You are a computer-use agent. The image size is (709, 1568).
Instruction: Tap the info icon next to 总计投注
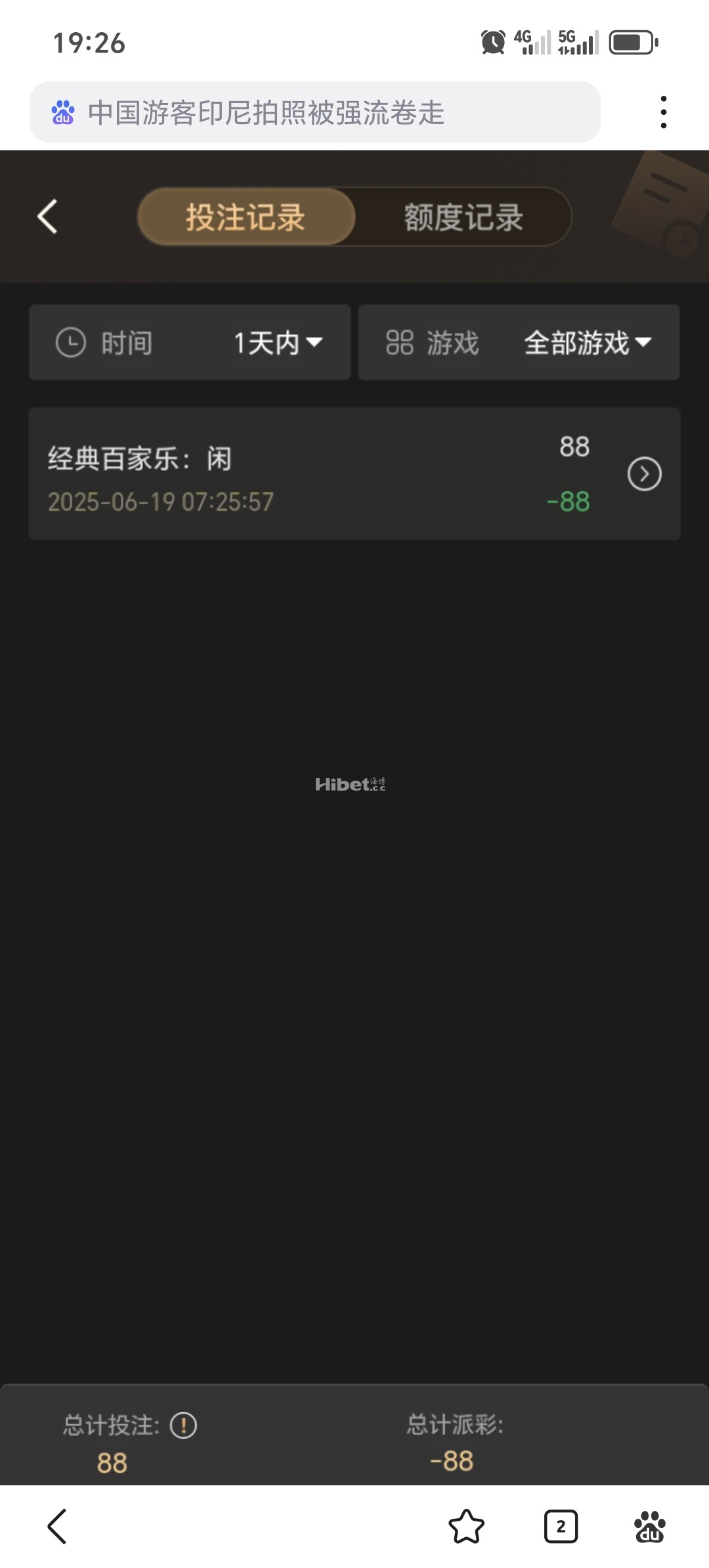click(183, 1426)
